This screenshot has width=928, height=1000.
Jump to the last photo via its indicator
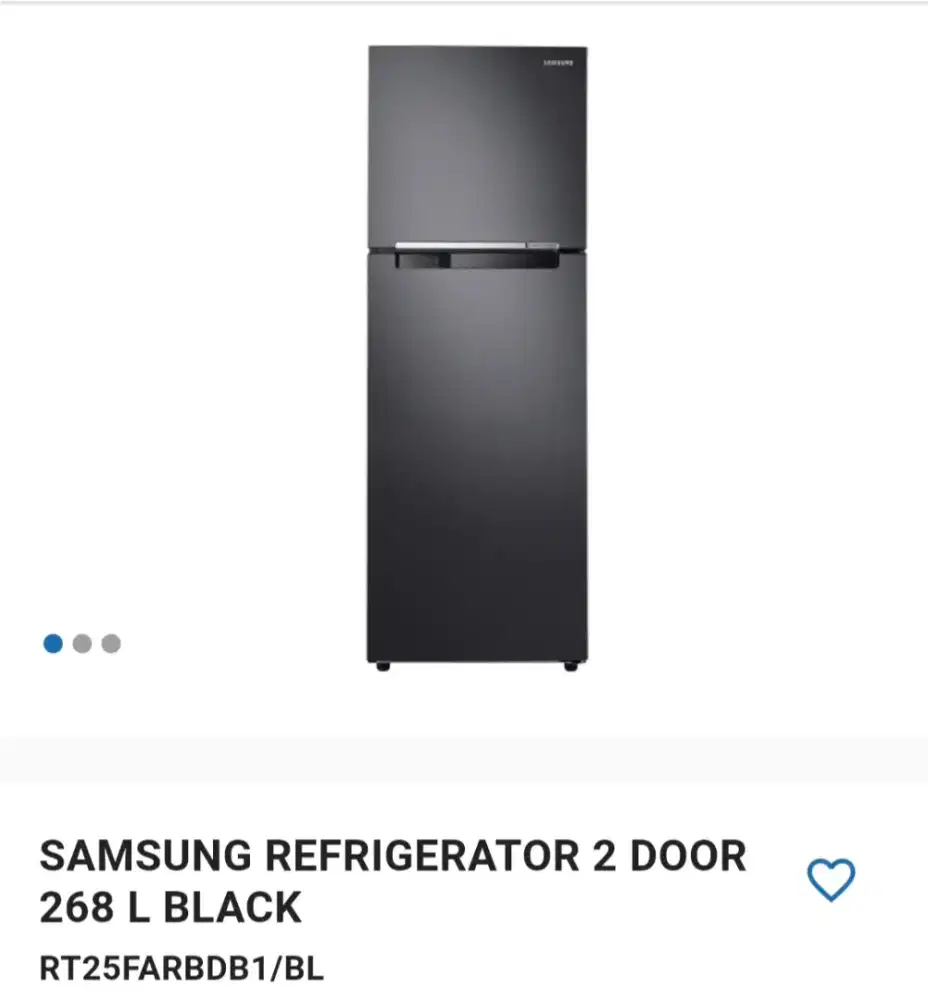[113, 644]
